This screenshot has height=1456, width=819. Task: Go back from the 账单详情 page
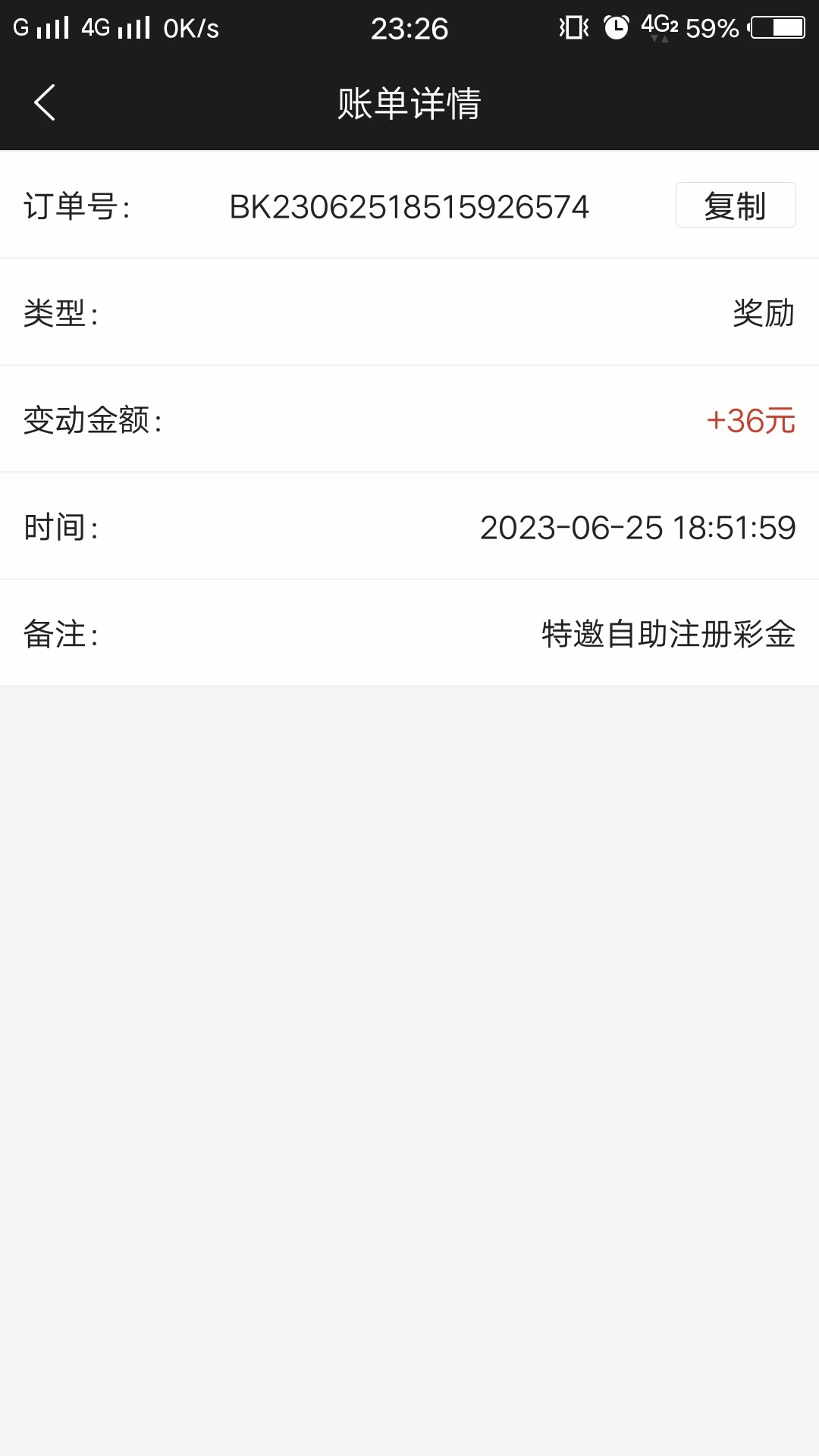tap(45, 102)
